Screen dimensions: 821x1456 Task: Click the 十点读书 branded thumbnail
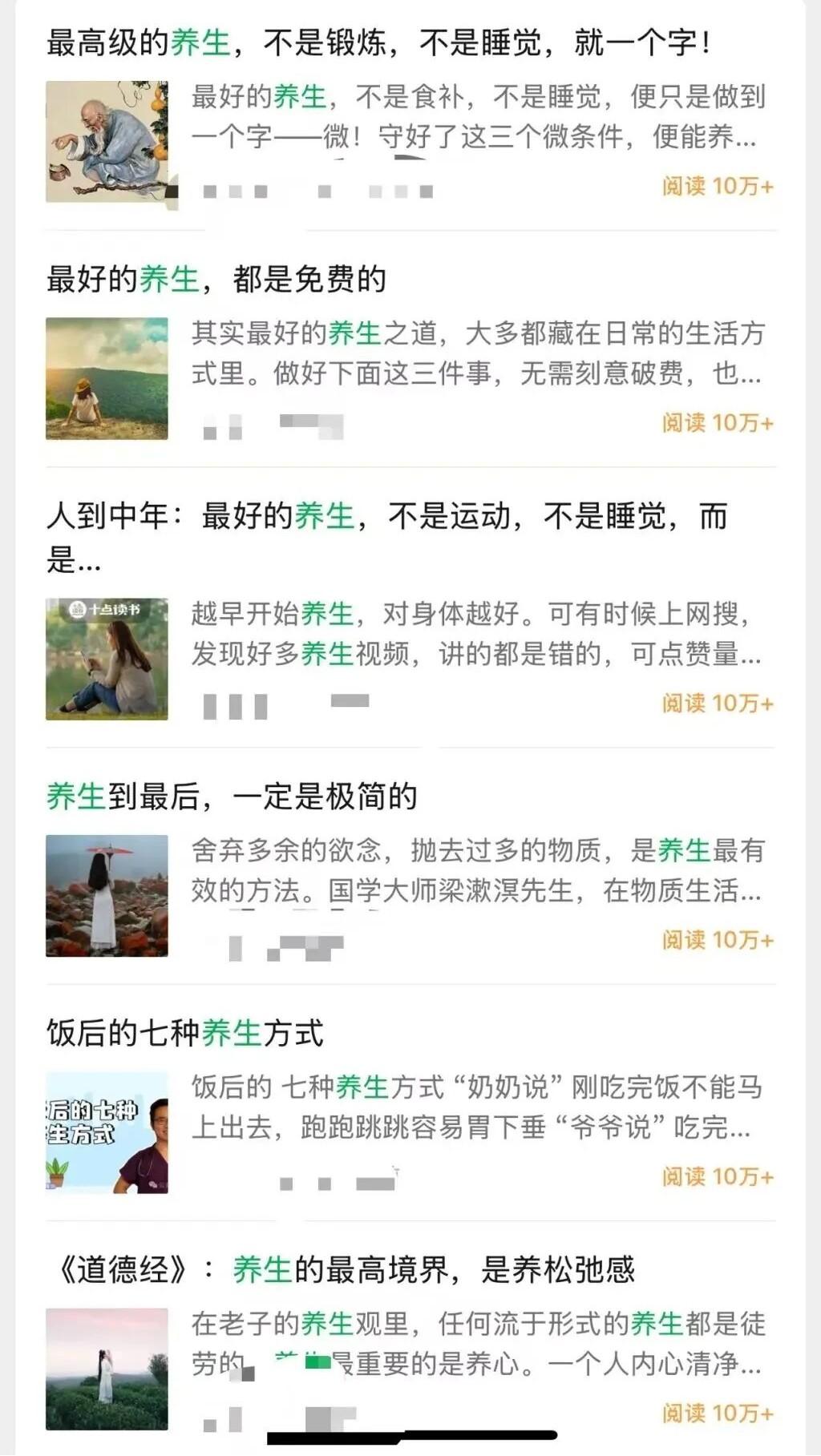108,657
